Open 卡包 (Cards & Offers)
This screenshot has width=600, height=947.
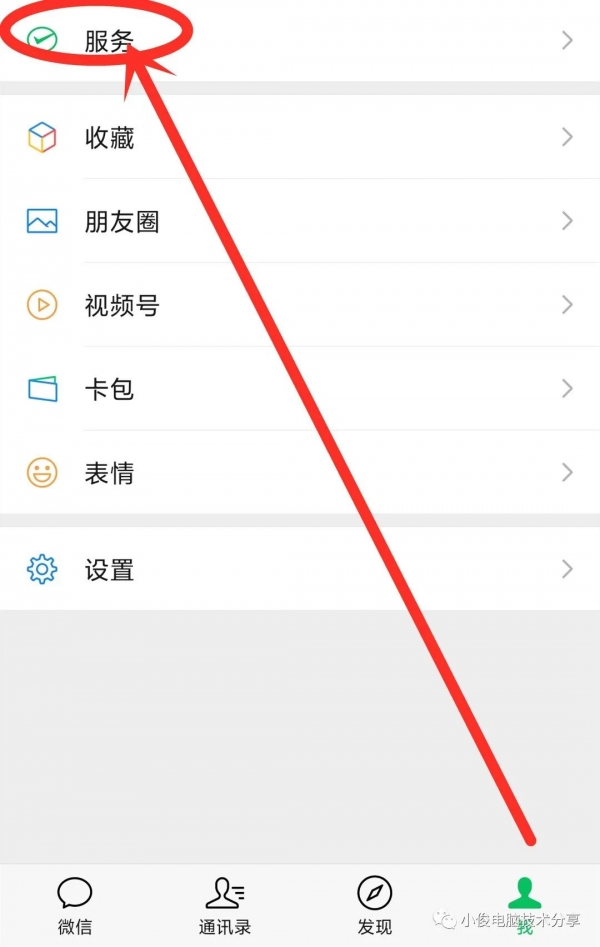coord(300,388)
